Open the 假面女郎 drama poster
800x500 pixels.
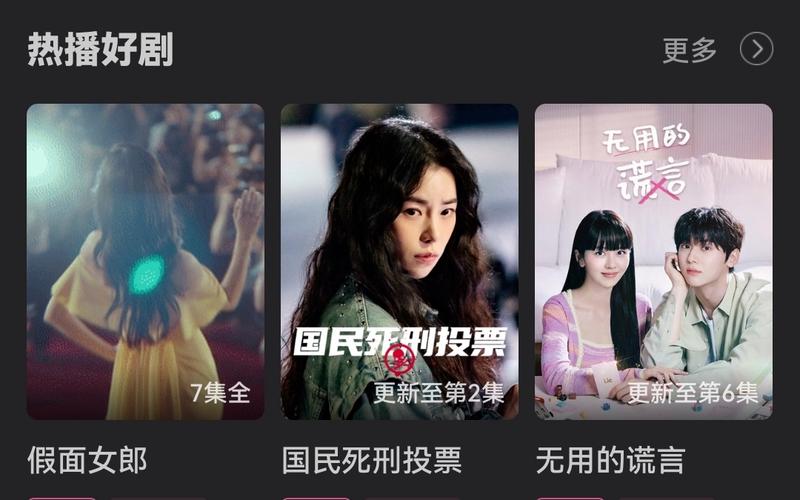(x=145, y=261)
